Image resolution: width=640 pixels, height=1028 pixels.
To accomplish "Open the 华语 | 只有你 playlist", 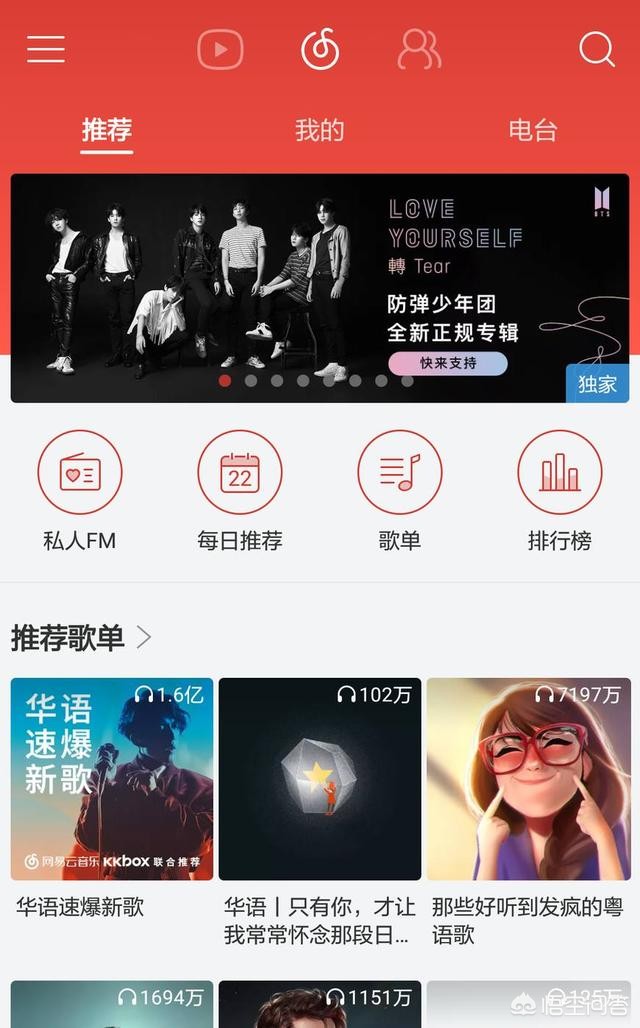I will pos(320,779).
